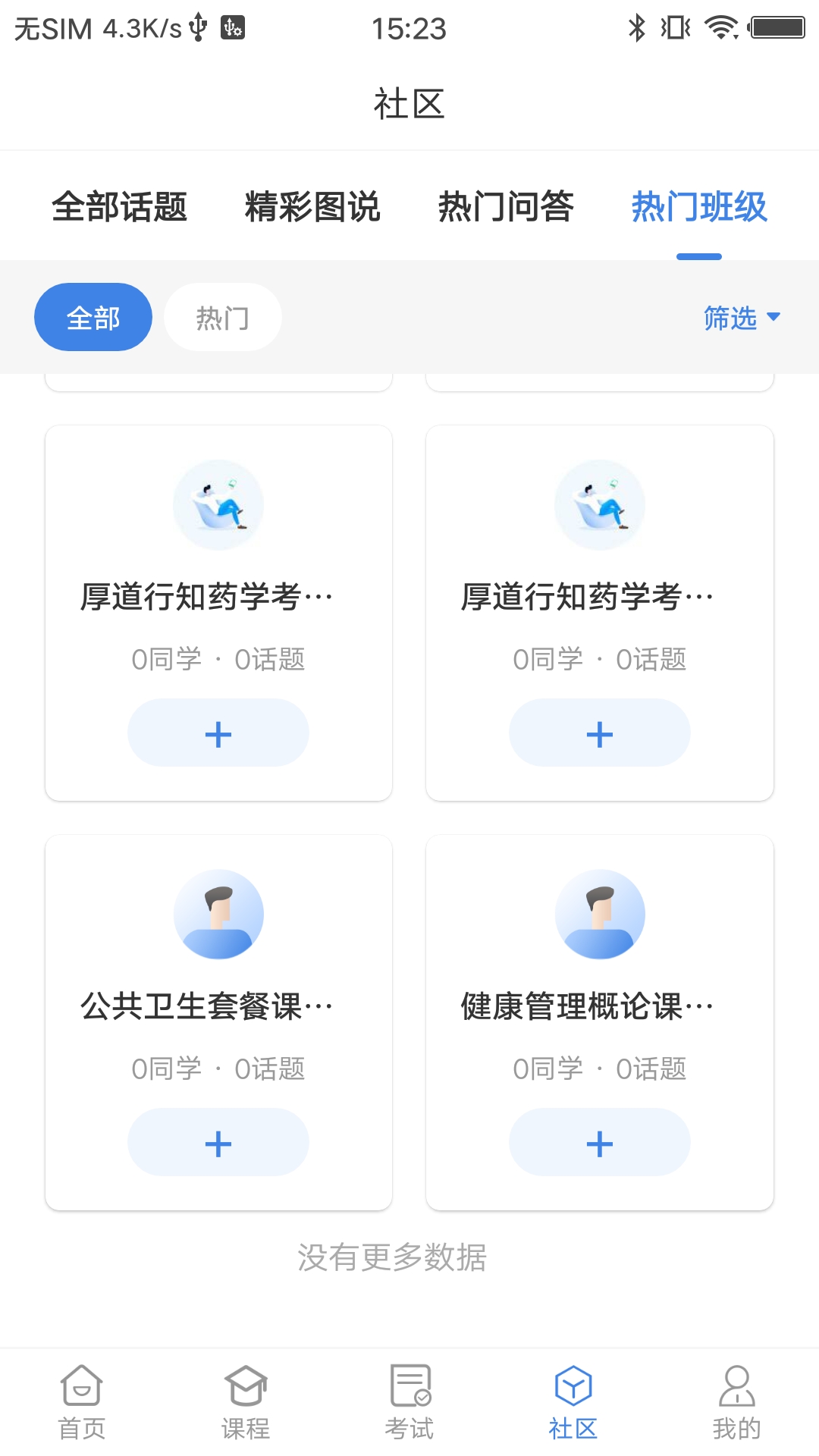Join the left 厚道行知药学考 class
The width and height of the screenshot is (819, 1456).
[218, 733]
